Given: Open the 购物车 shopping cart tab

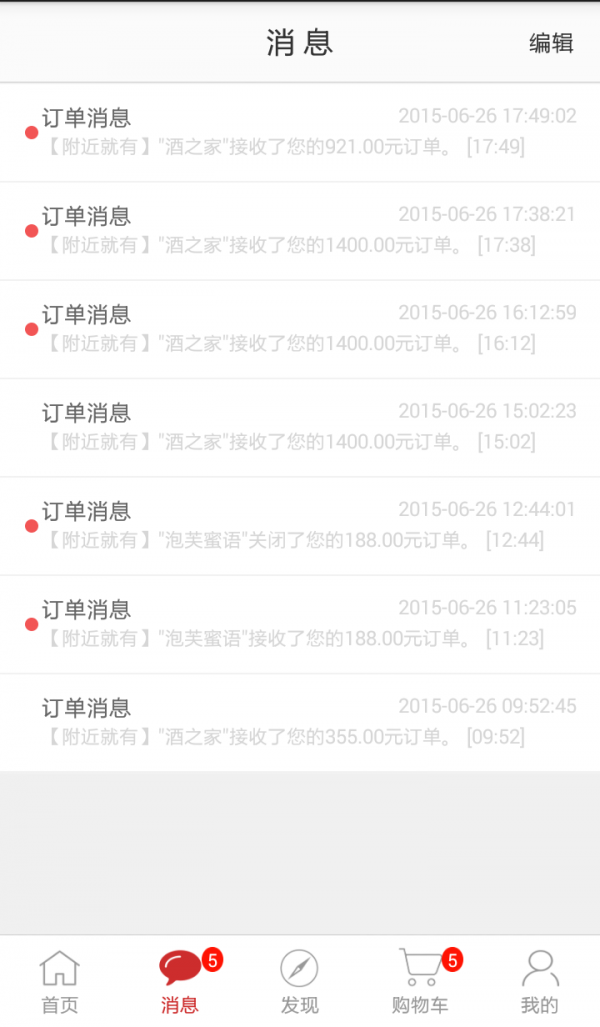Looking at the screenshot, I should (420, 982).
